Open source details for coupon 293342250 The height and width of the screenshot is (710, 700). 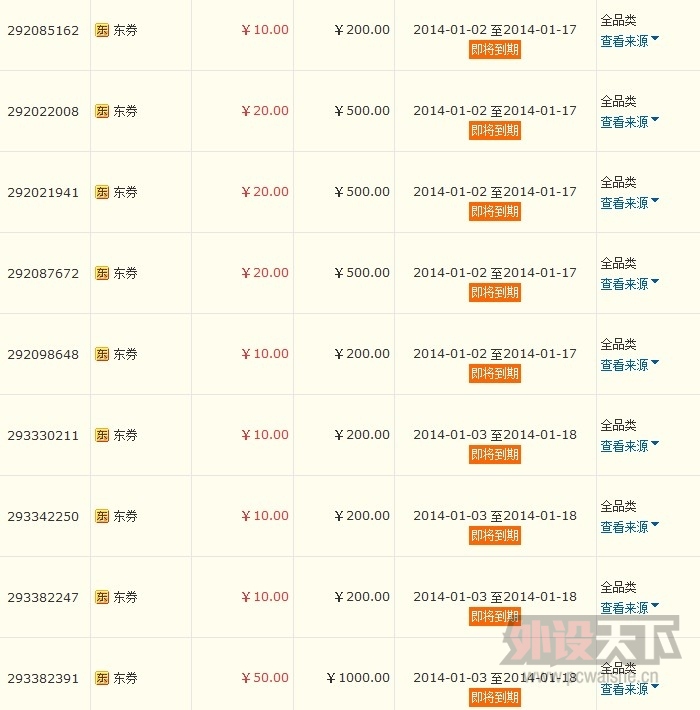pyautogui.click(x=629, y=527)
